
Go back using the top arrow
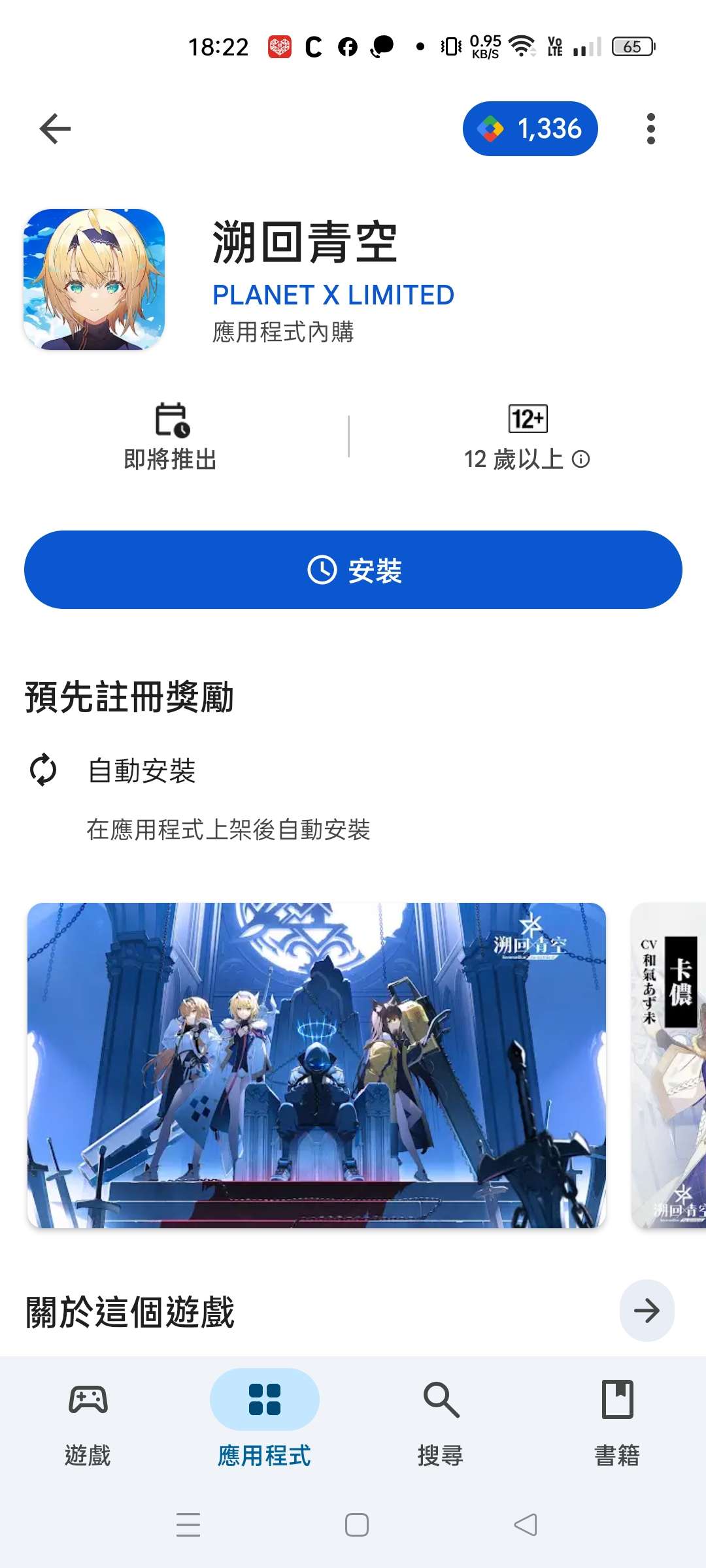(55, 129)
